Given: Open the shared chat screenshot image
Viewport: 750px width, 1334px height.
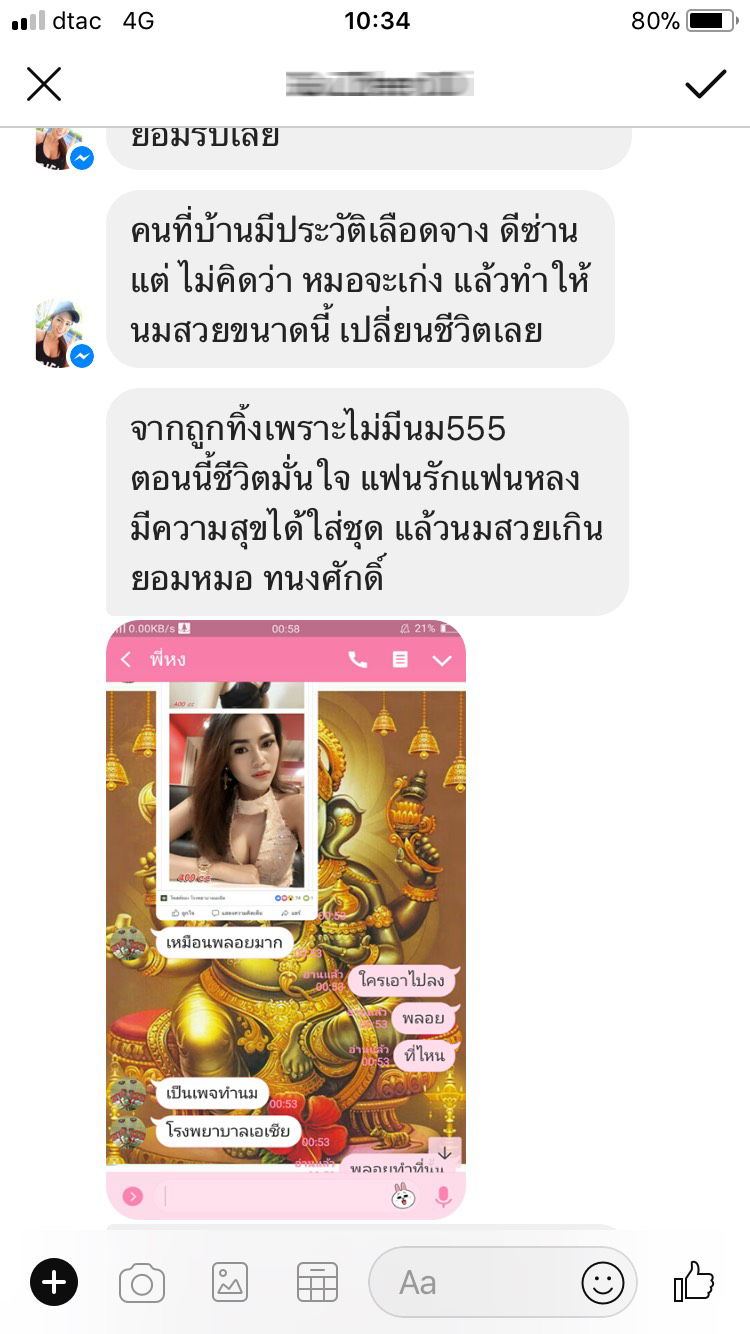Looking at the screenshot, I should point(286,920).
